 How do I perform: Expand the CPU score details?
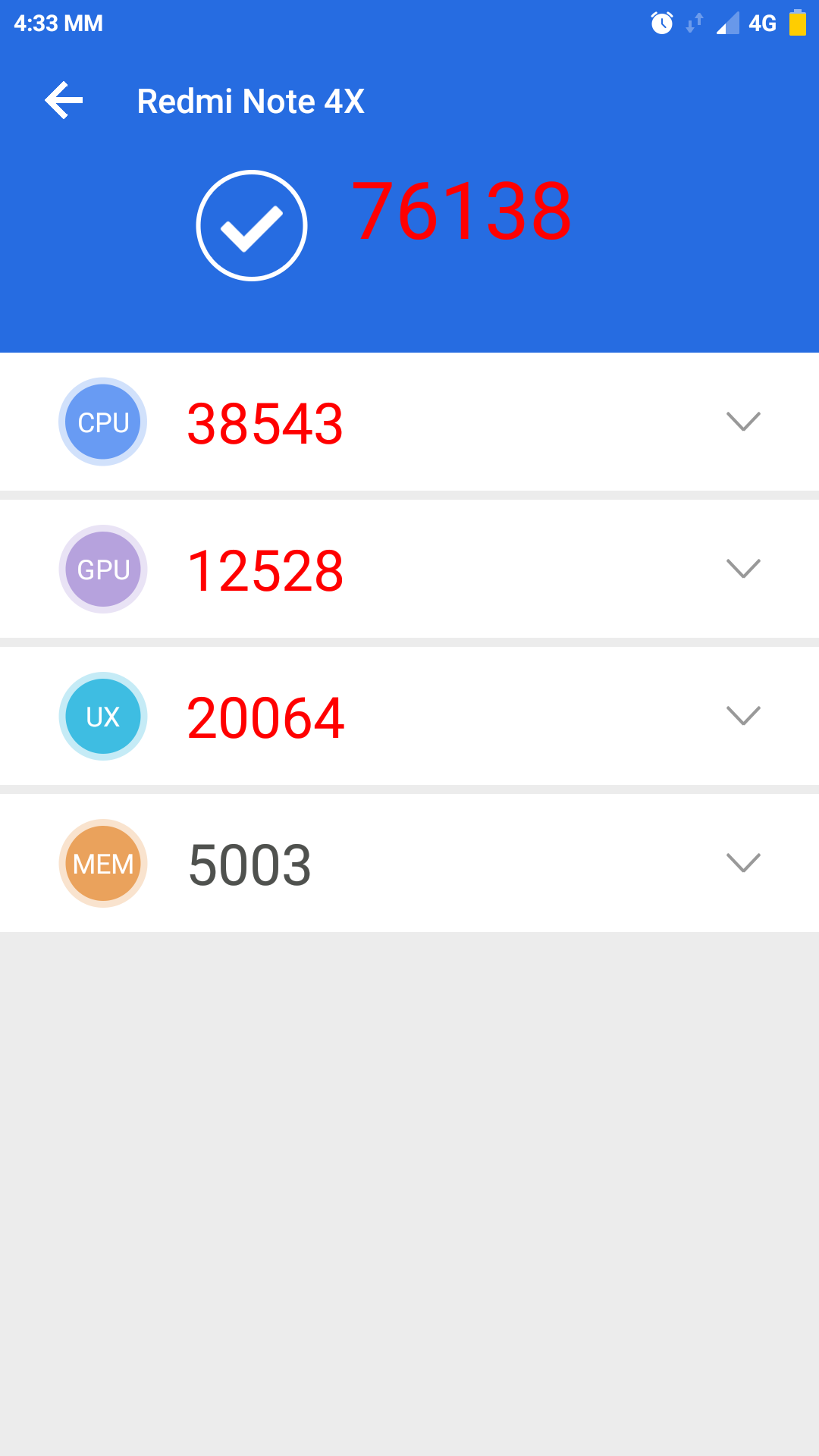742,422
